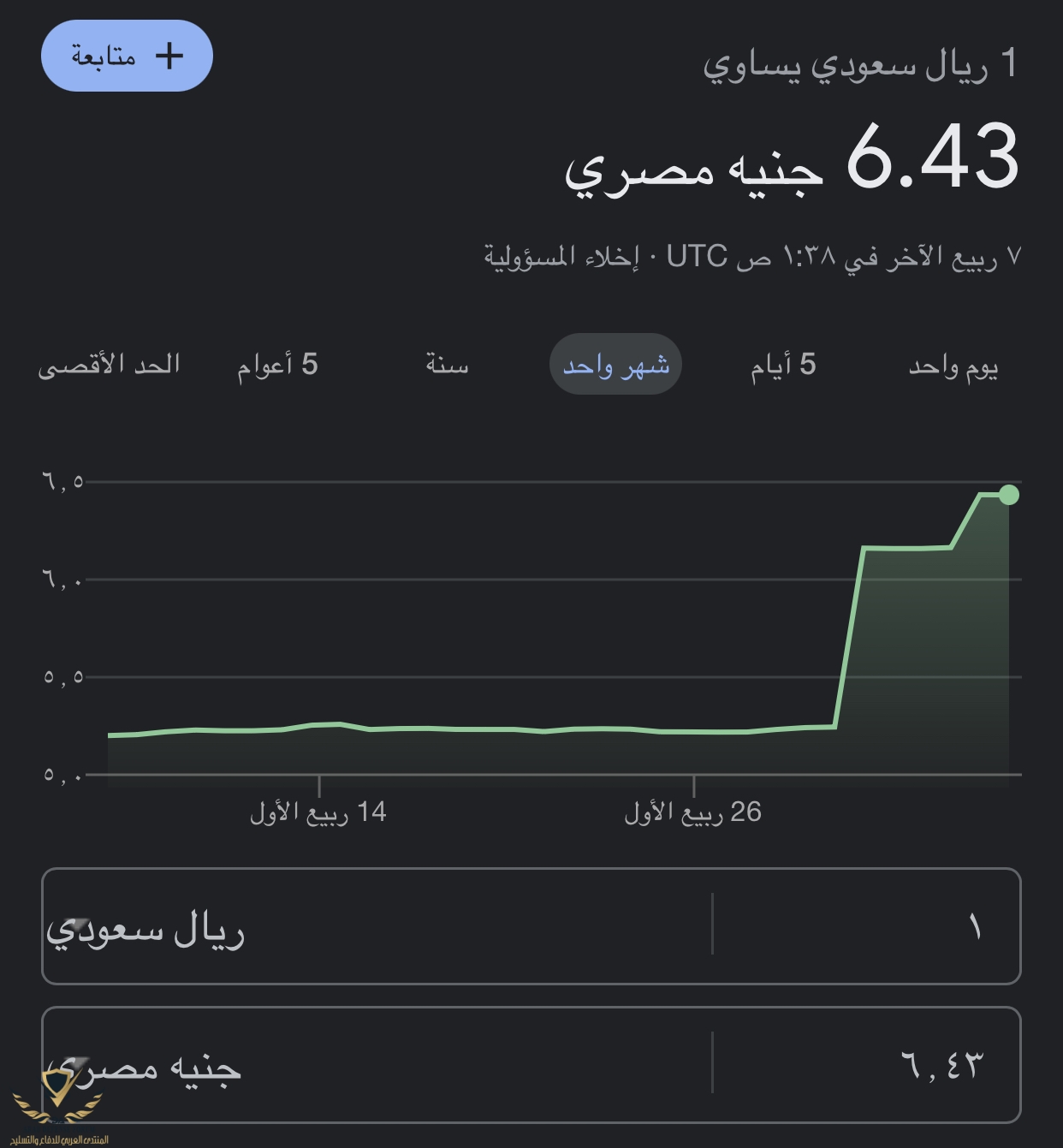Switch chart to يوم واحد range
1063x1148 pixels.
[x=953, y=366]
